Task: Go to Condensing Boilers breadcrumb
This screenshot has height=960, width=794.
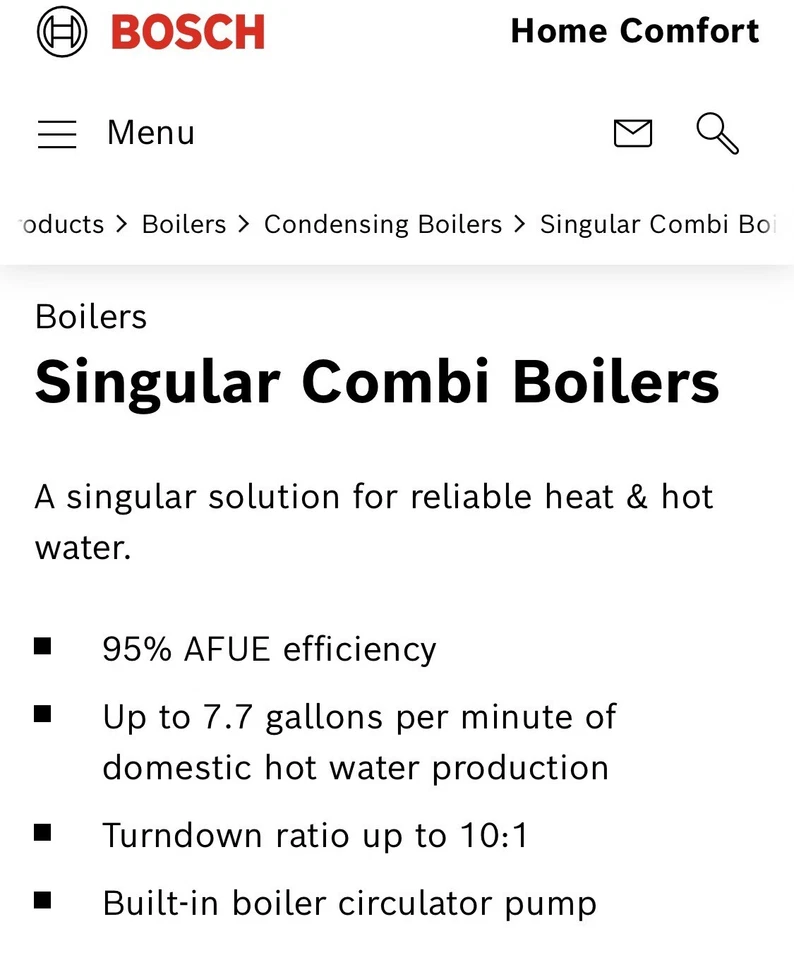Action: [383, 224]
